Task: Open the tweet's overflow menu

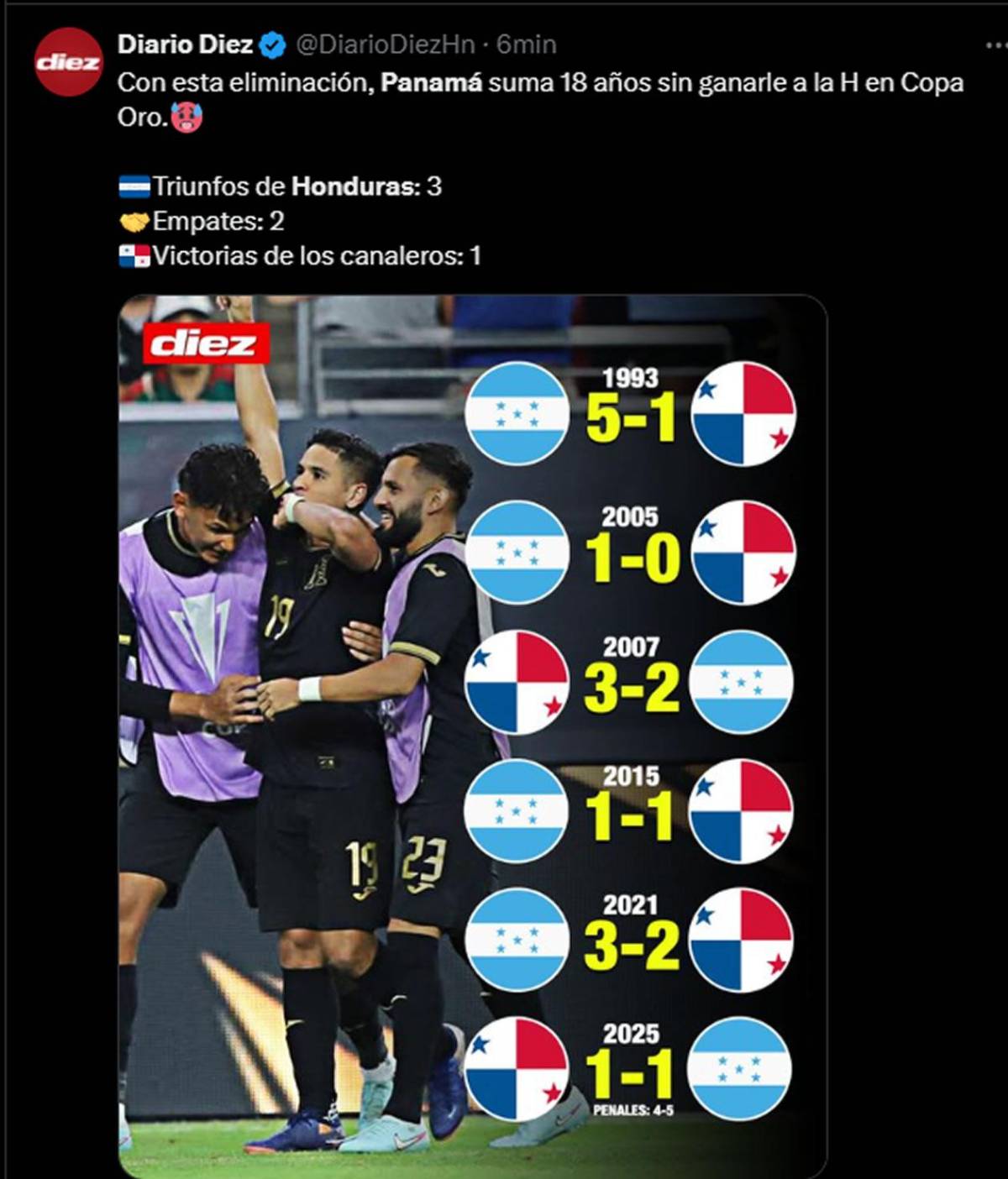Action: coord(995,45)
